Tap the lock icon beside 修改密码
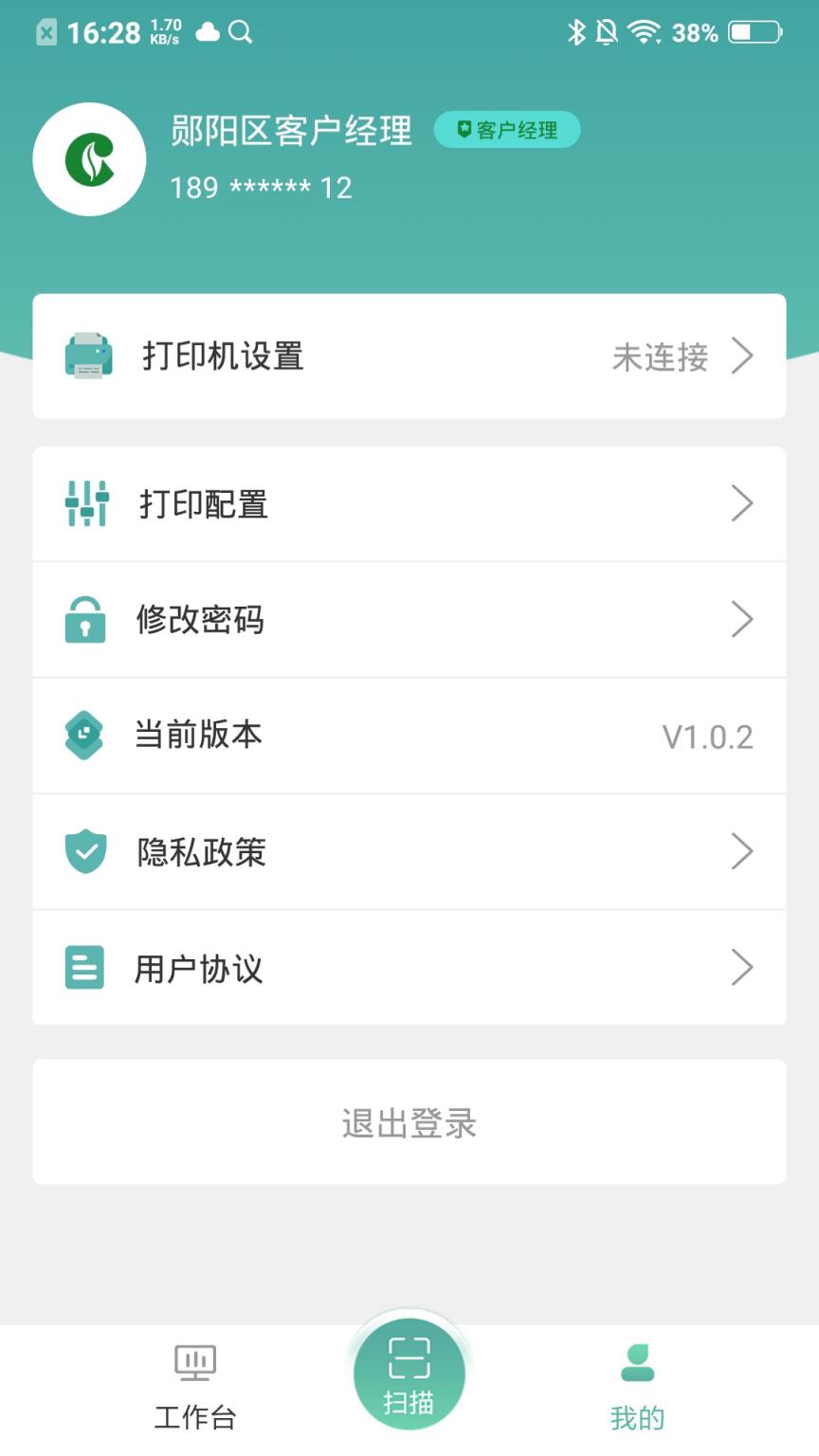The width and height of the screenshot is (819, 1456). click(x=84, y=619)
